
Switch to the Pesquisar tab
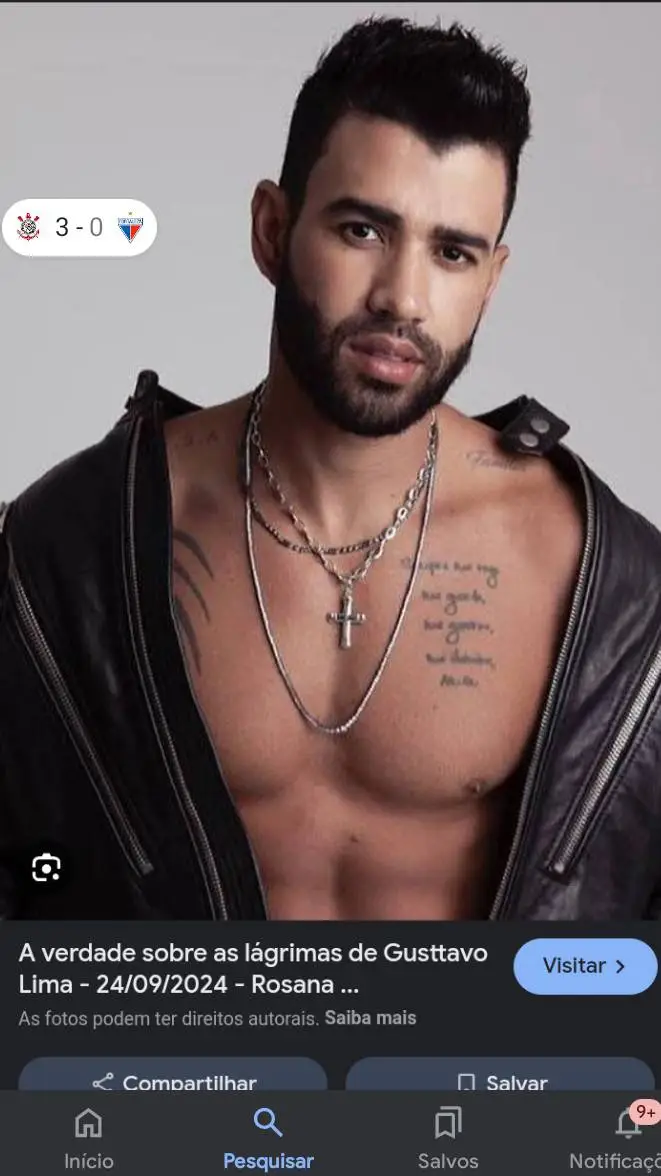click(x=268, y=1138)
